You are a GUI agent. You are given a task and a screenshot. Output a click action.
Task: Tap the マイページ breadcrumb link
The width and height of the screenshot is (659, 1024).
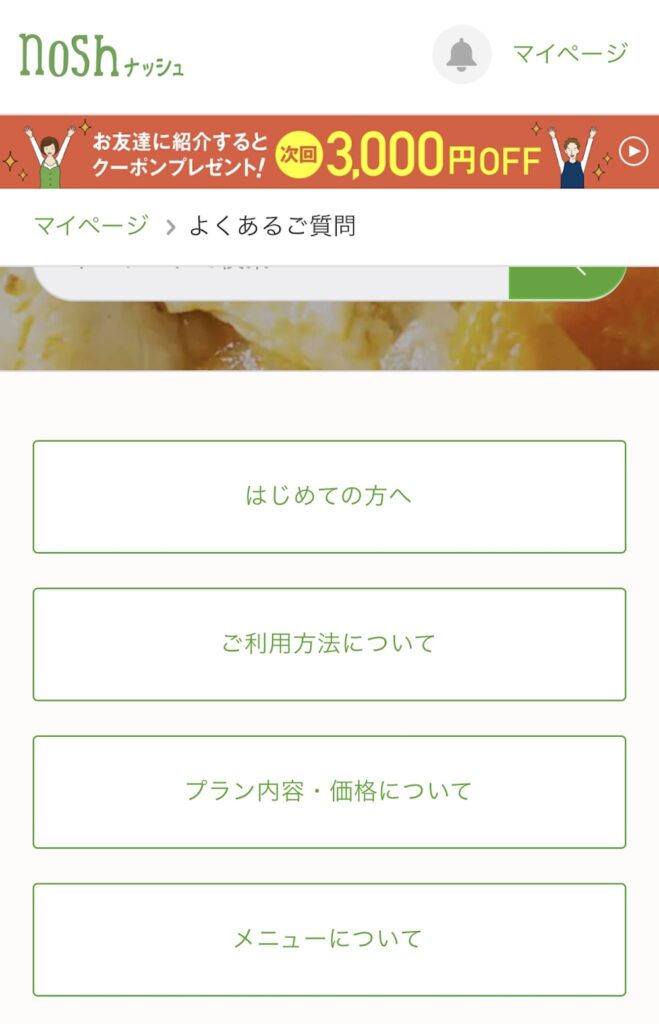pos(91,225)
